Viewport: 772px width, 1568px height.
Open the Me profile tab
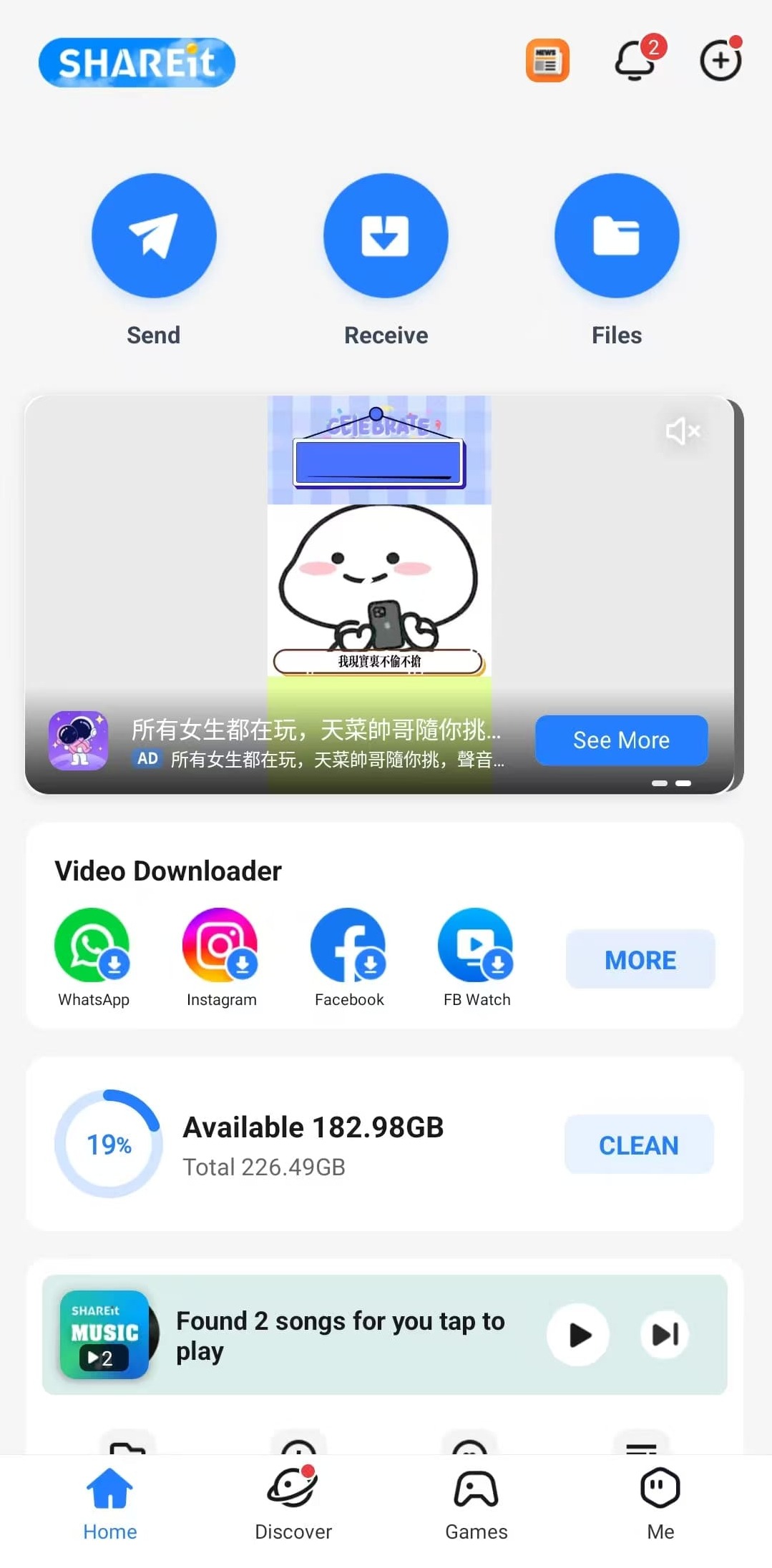(658, 1505)
